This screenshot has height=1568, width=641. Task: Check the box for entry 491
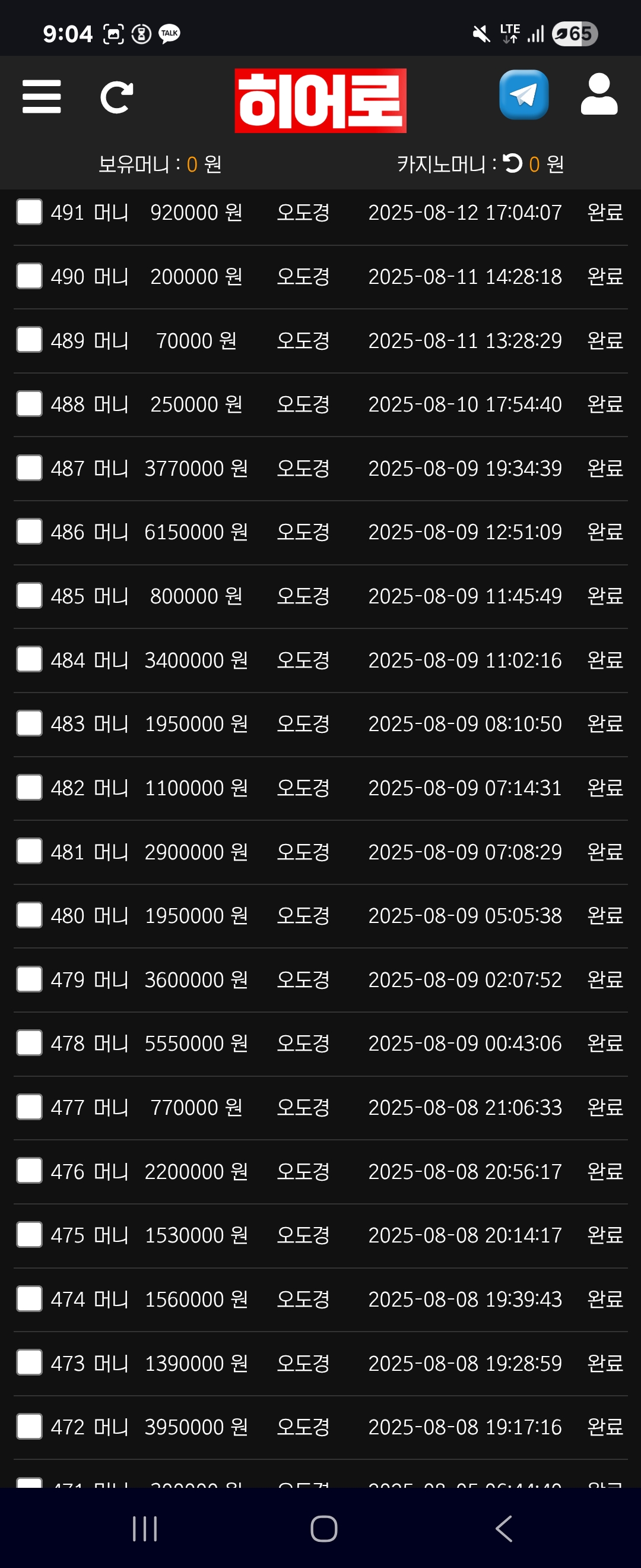pyautogui.click(x=29, y=213)
